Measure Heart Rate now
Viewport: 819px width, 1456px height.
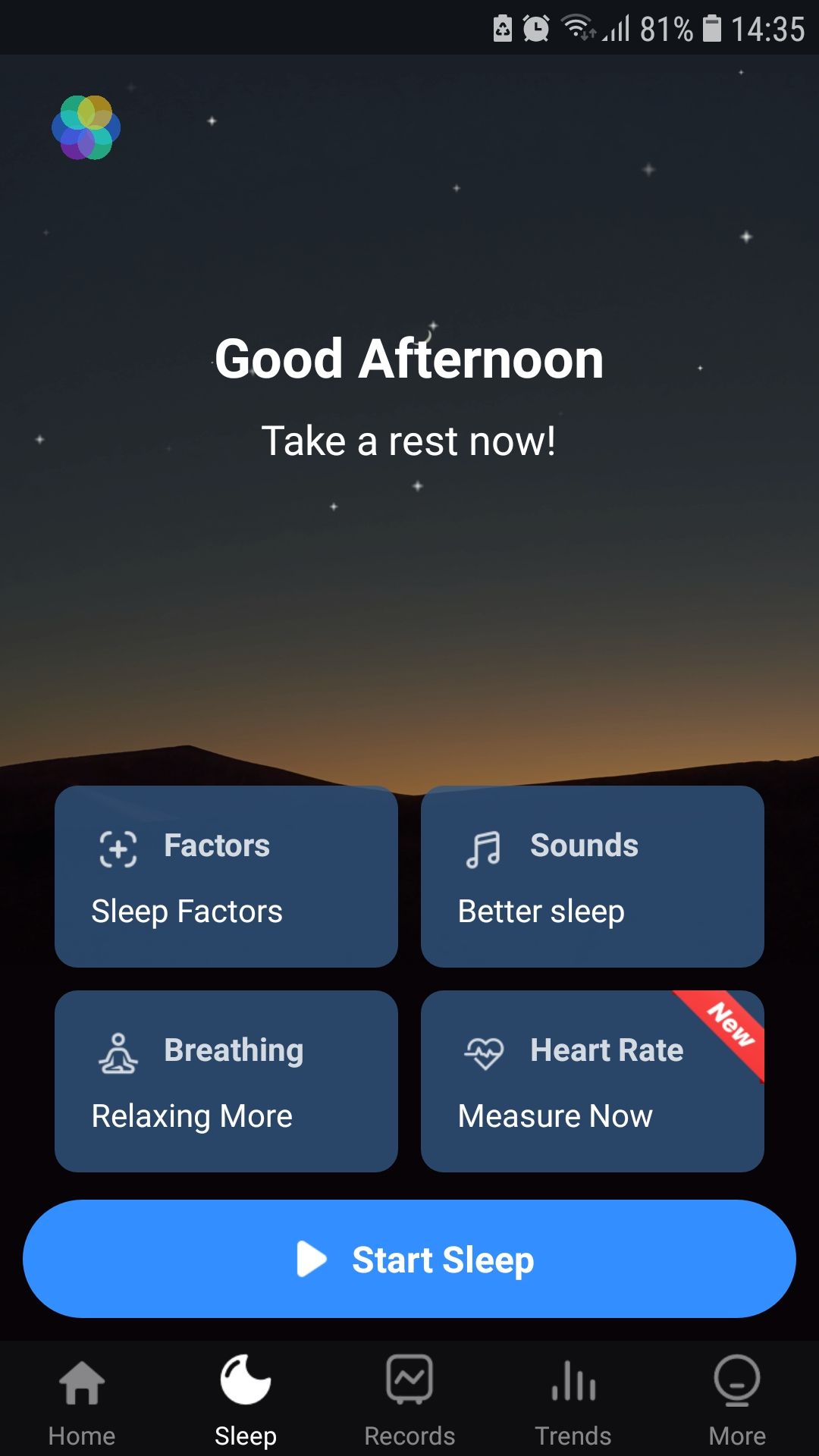point(592,1081)
